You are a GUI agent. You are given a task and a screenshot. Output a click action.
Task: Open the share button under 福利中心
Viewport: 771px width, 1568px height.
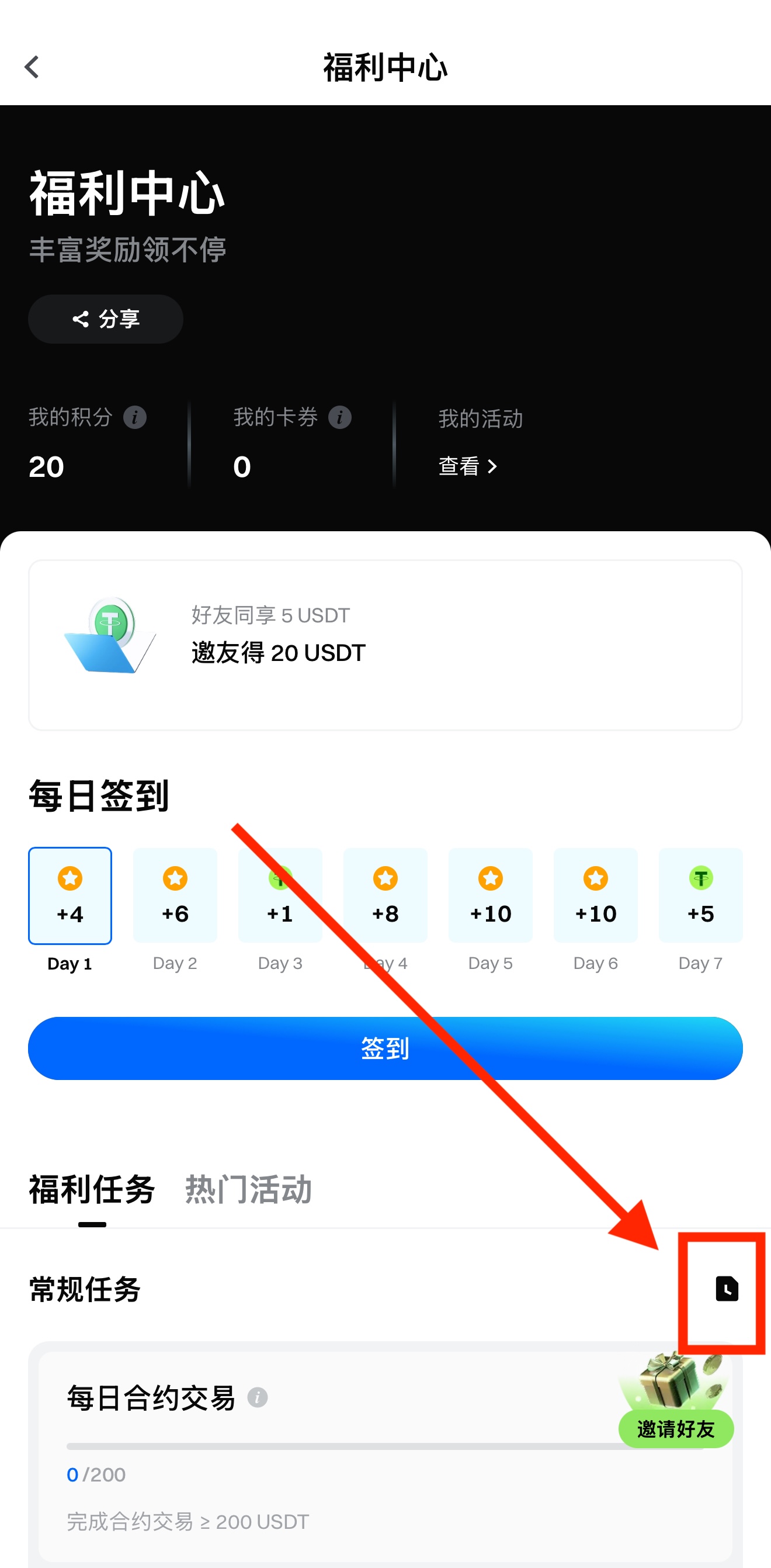[x=105, y=319]
